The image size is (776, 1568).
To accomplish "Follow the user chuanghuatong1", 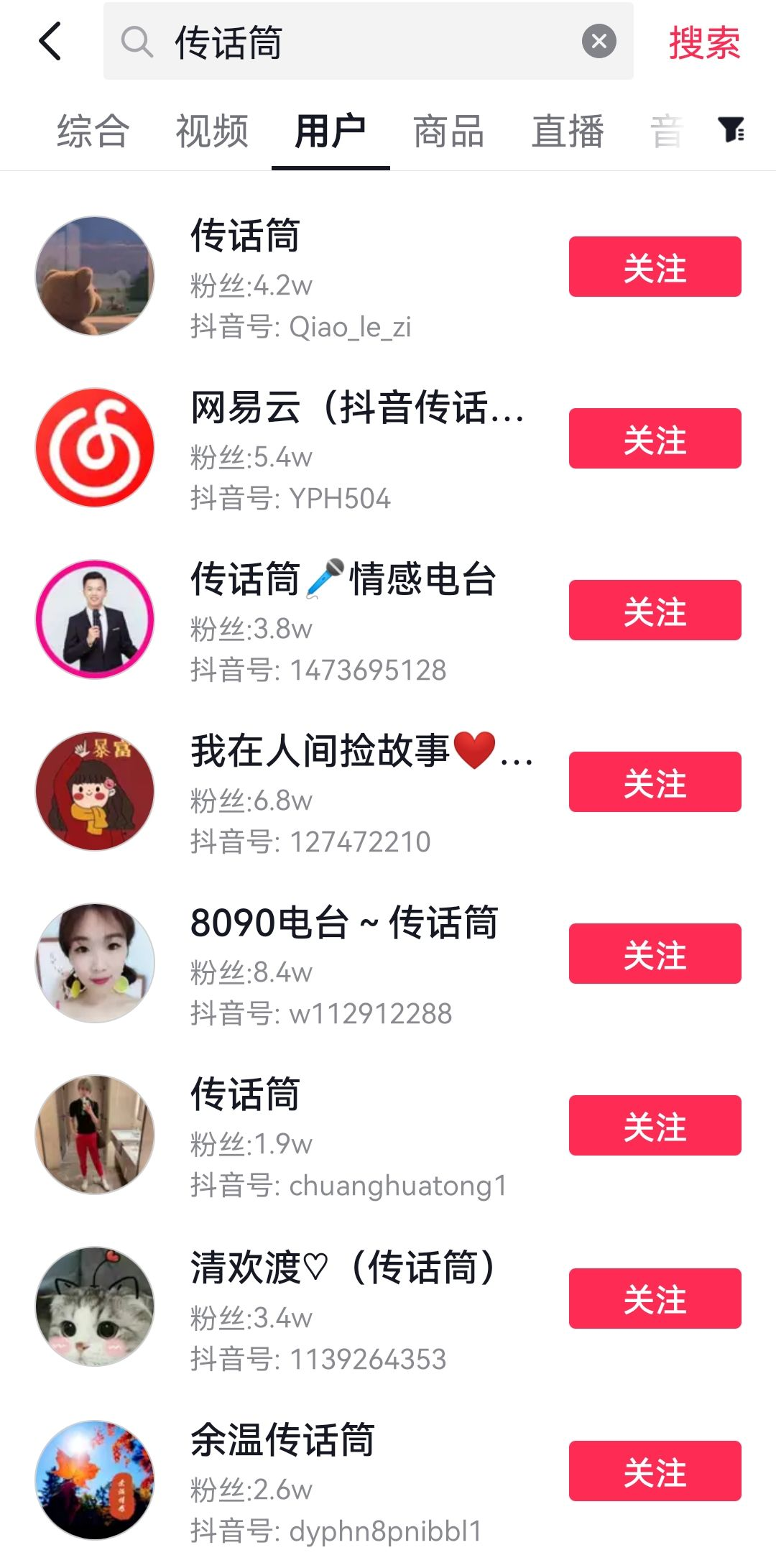I will pos(655,1125).
